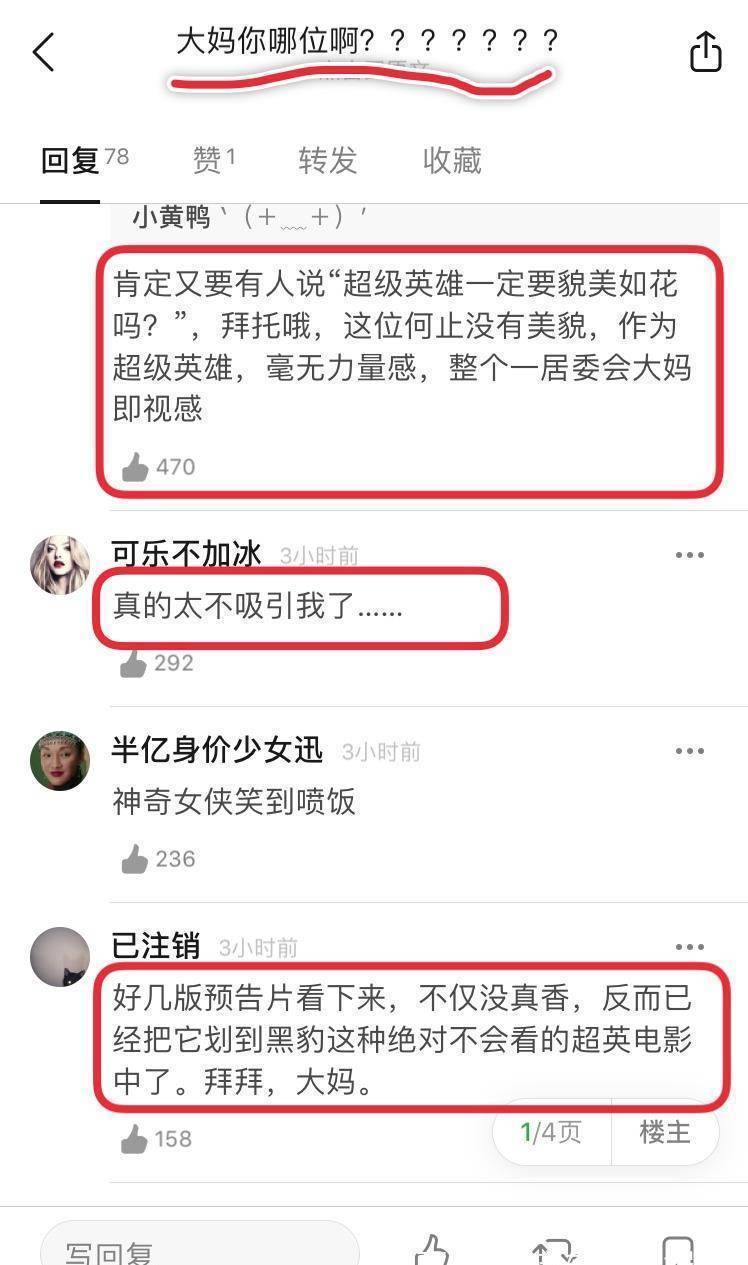Switch to the 转发 tab
Image resolution: width=748 pixels, height=1265 pixels.
coord(327,160)
